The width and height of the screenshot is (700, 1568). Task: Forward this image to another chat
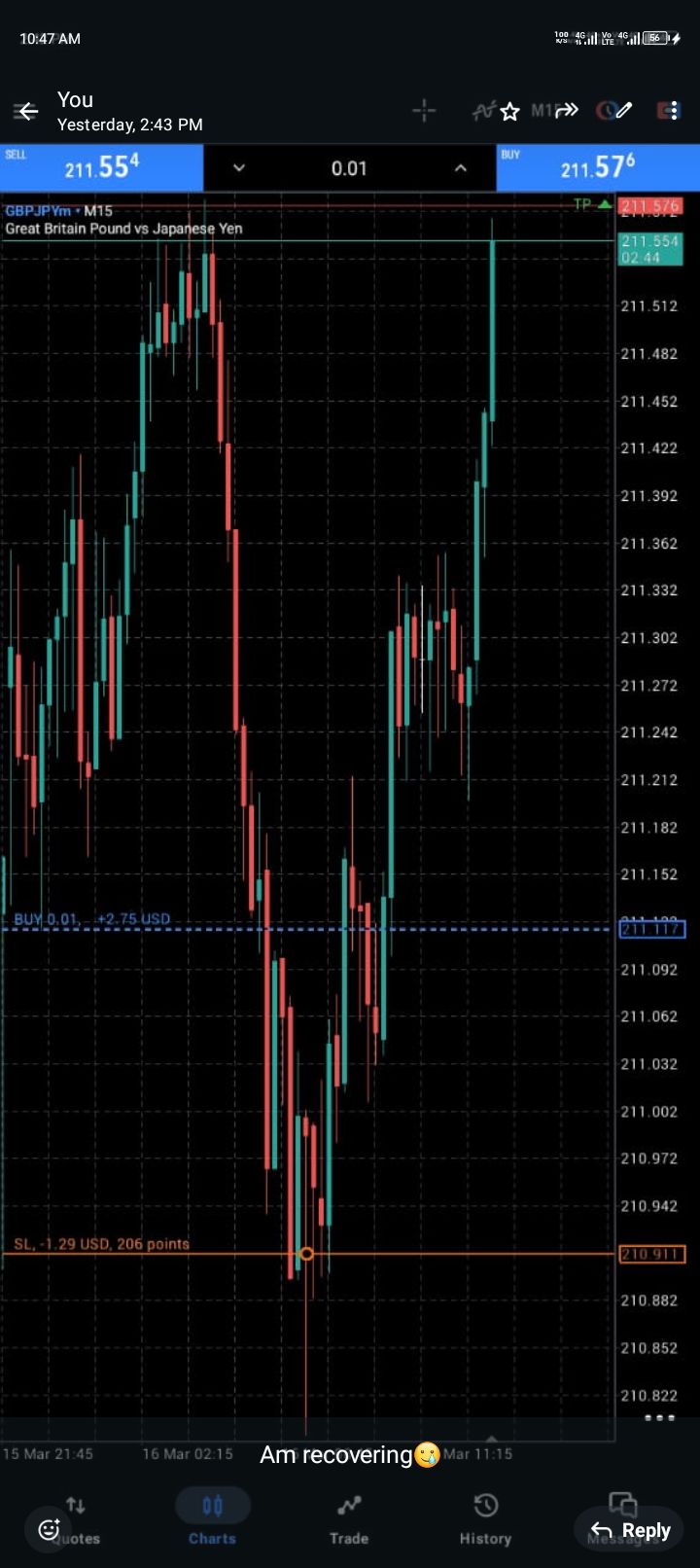(567, 111)
